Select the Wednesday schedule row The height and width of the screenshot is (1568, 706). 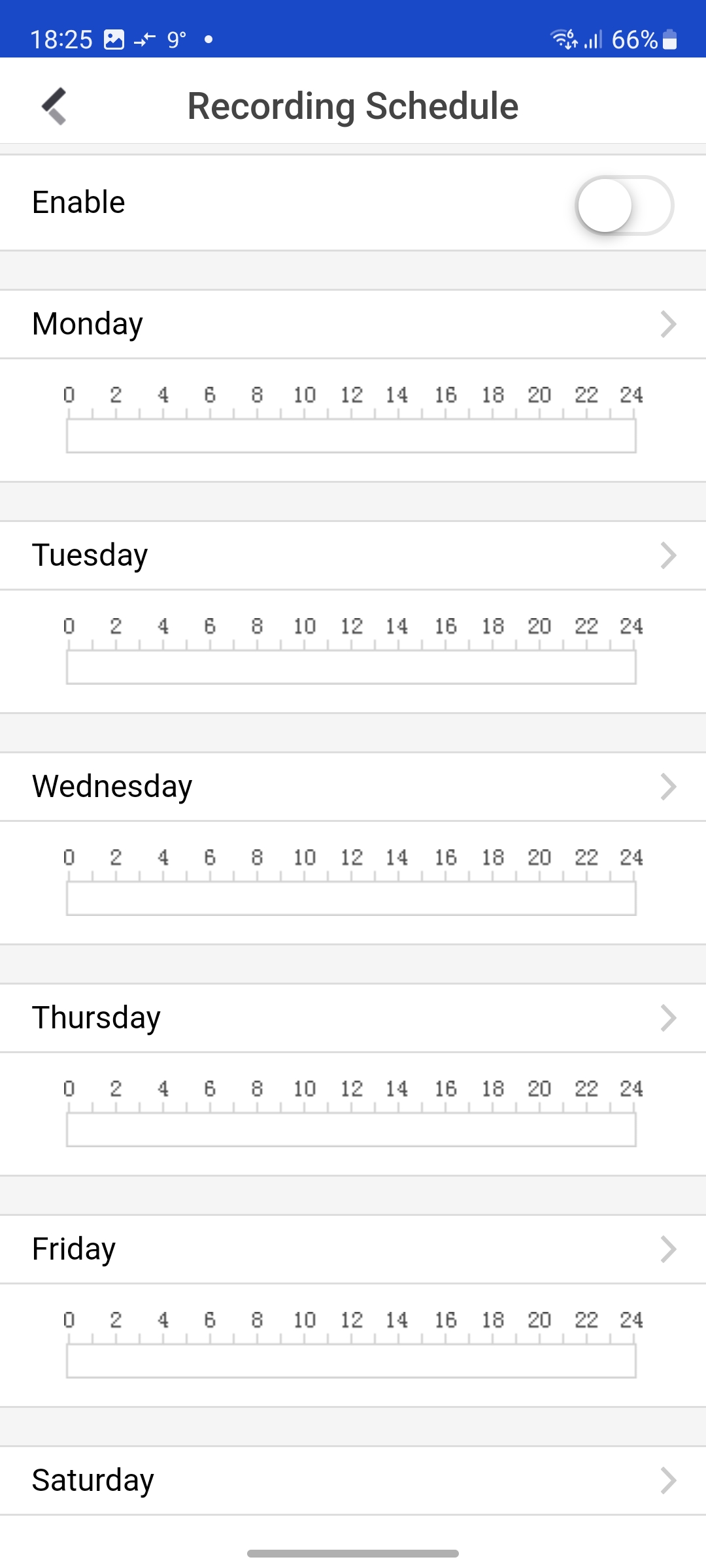point(353,787)
